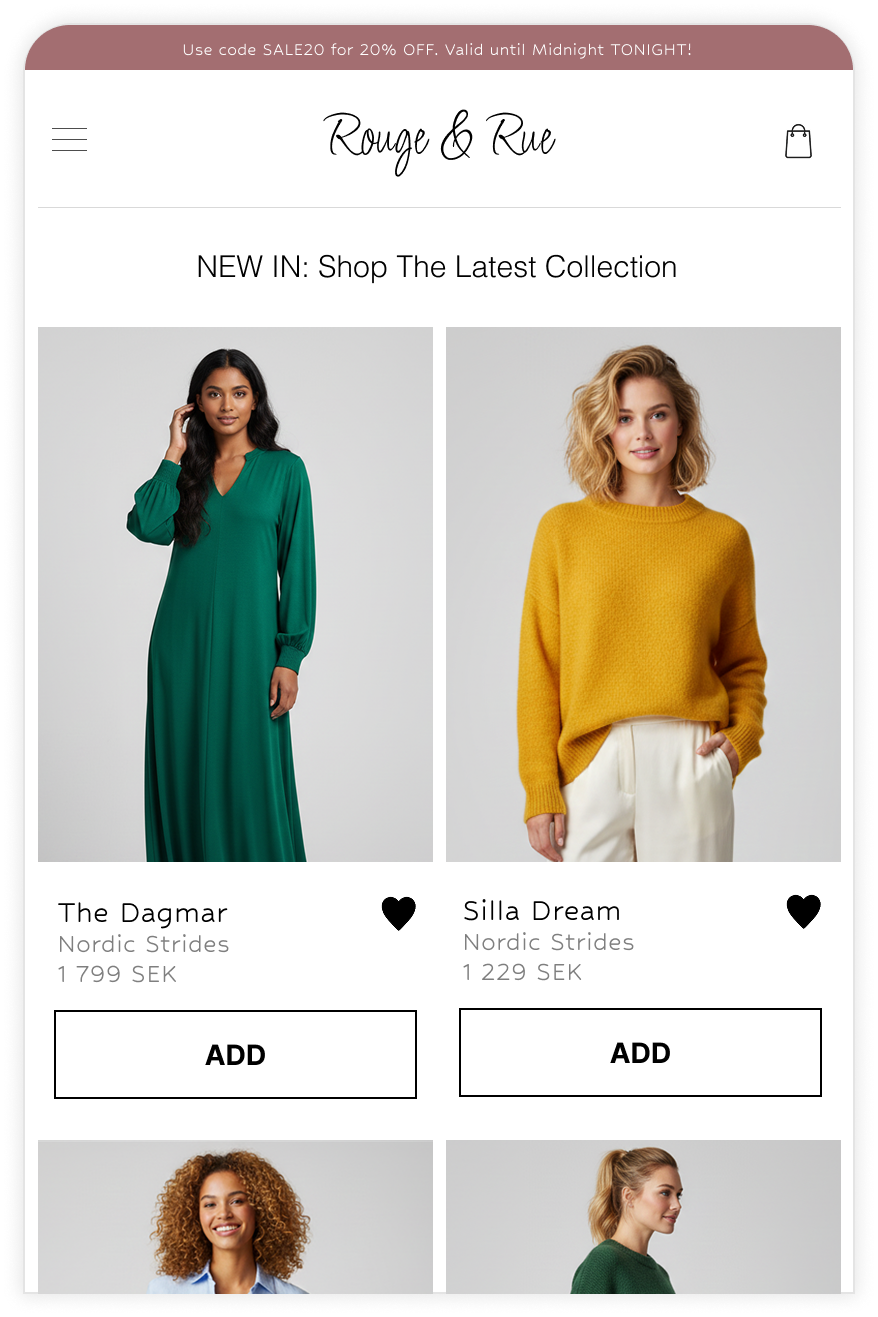Add The Dagmar to the bag
The height and width of the screenshot is (1317, 878).
coord(235,1055)
